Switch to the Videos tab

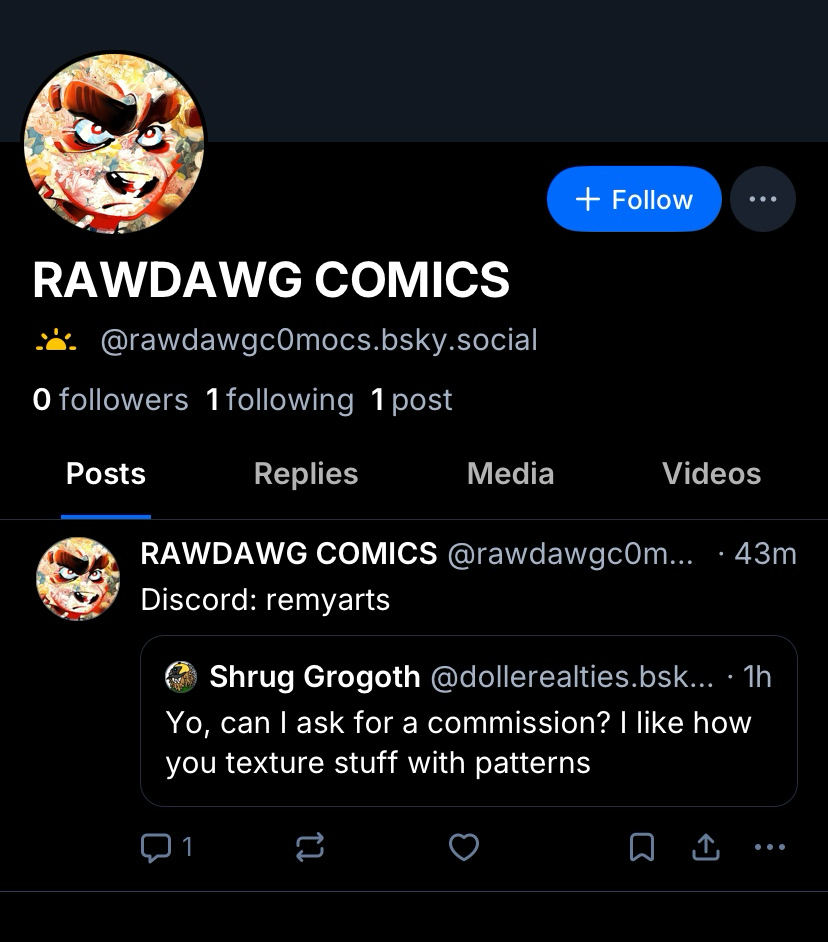tap(711, 473)
